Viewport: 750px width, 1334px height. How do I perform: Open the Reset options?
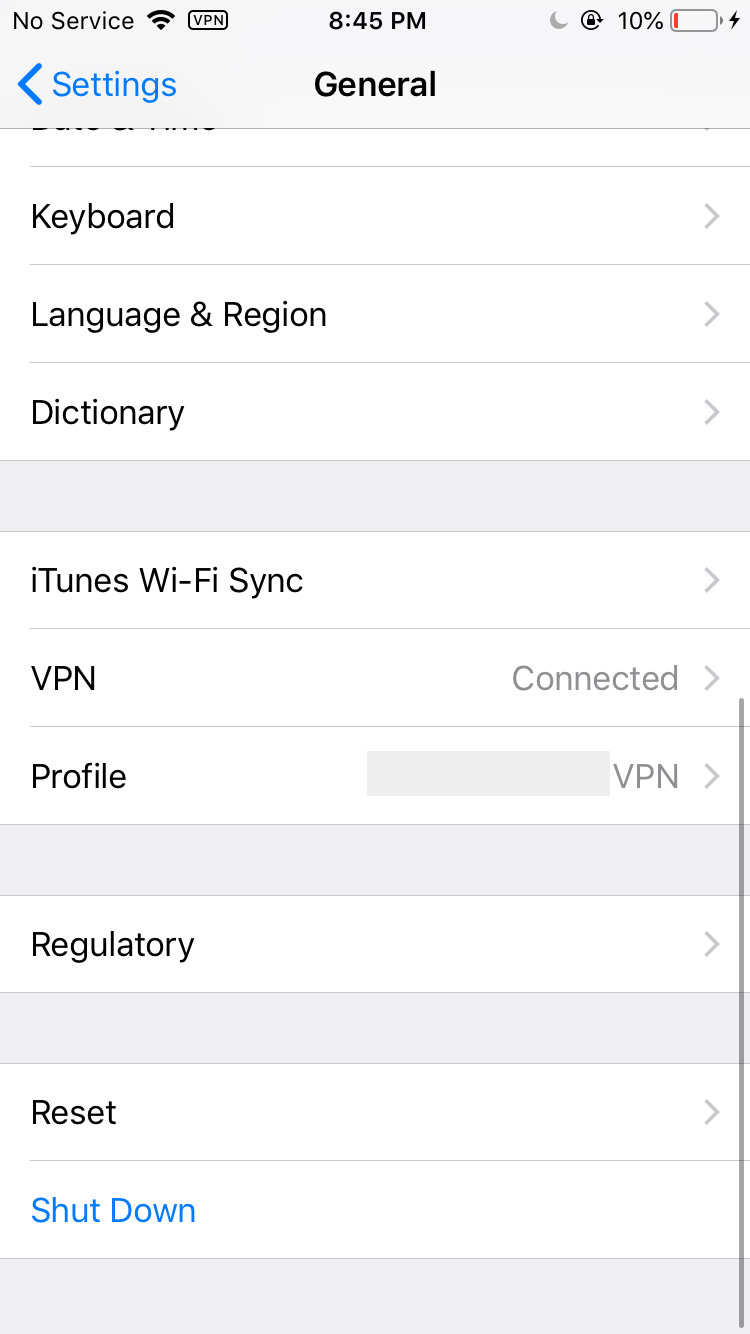tap(375, 1112)
